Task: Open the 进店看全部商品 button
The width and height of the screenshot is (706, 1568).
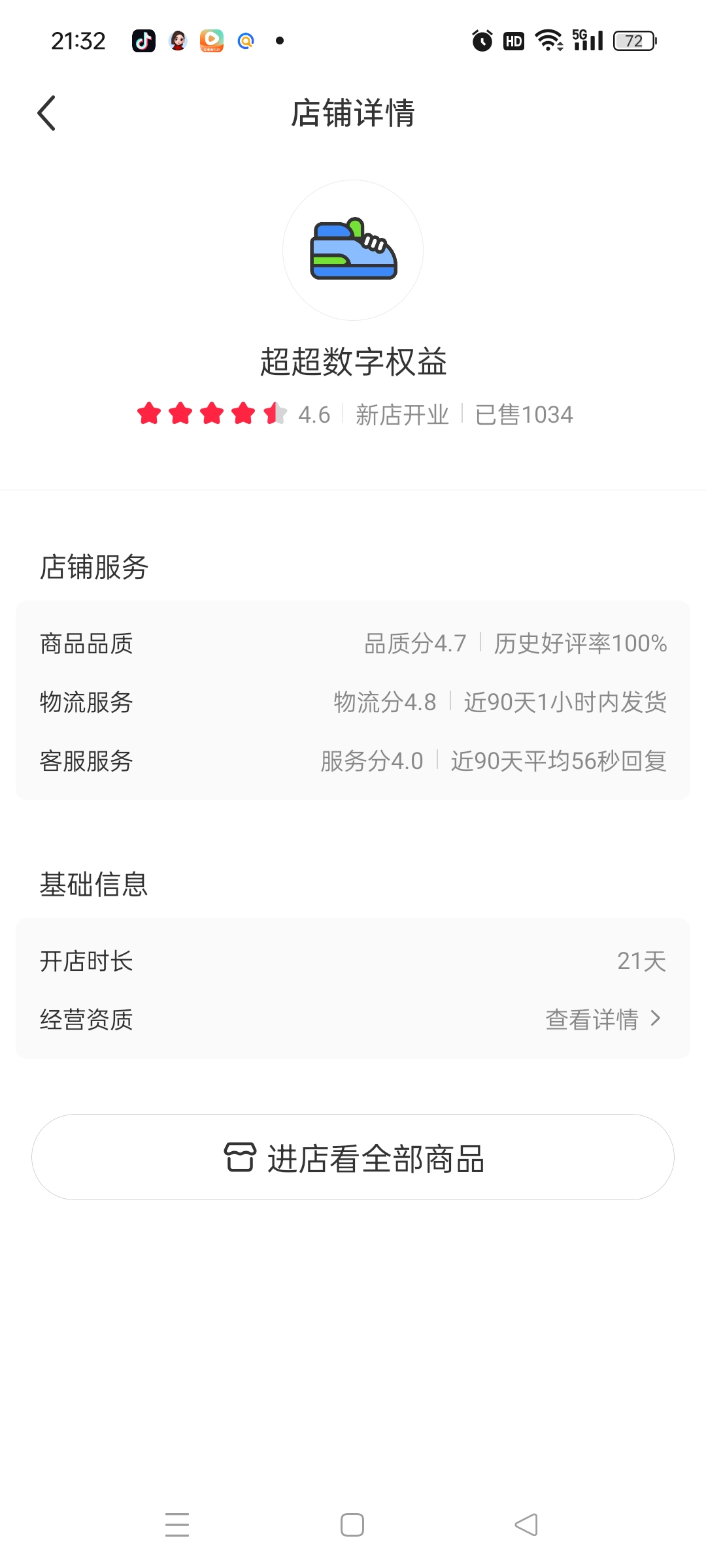Action: pos(353,1157)
